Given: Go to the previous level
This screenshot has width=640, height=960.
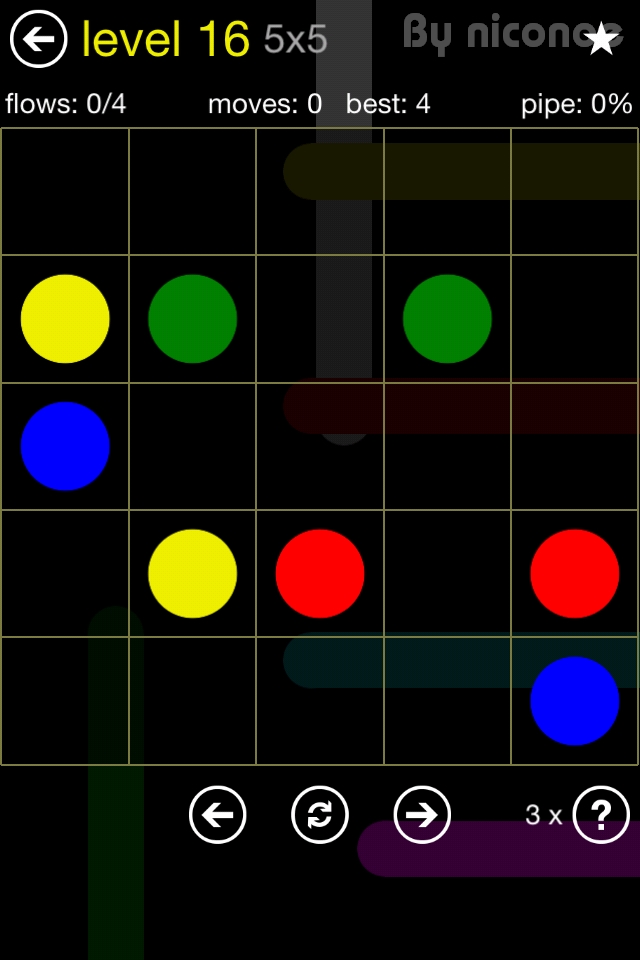Looking at the screenshot, I should pos(217,815).
